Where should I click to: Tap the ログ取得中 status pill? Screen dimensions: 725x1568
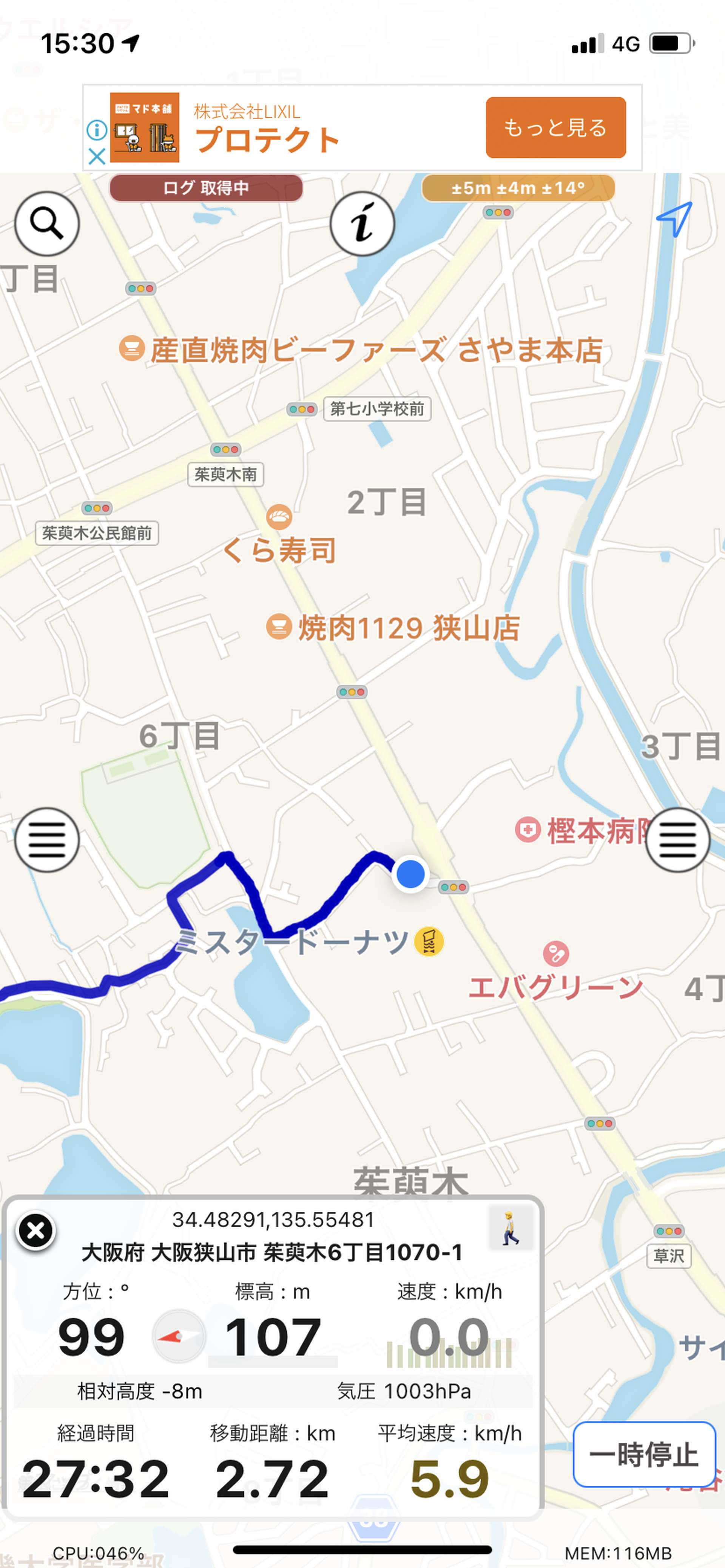[x=206, y=188]
